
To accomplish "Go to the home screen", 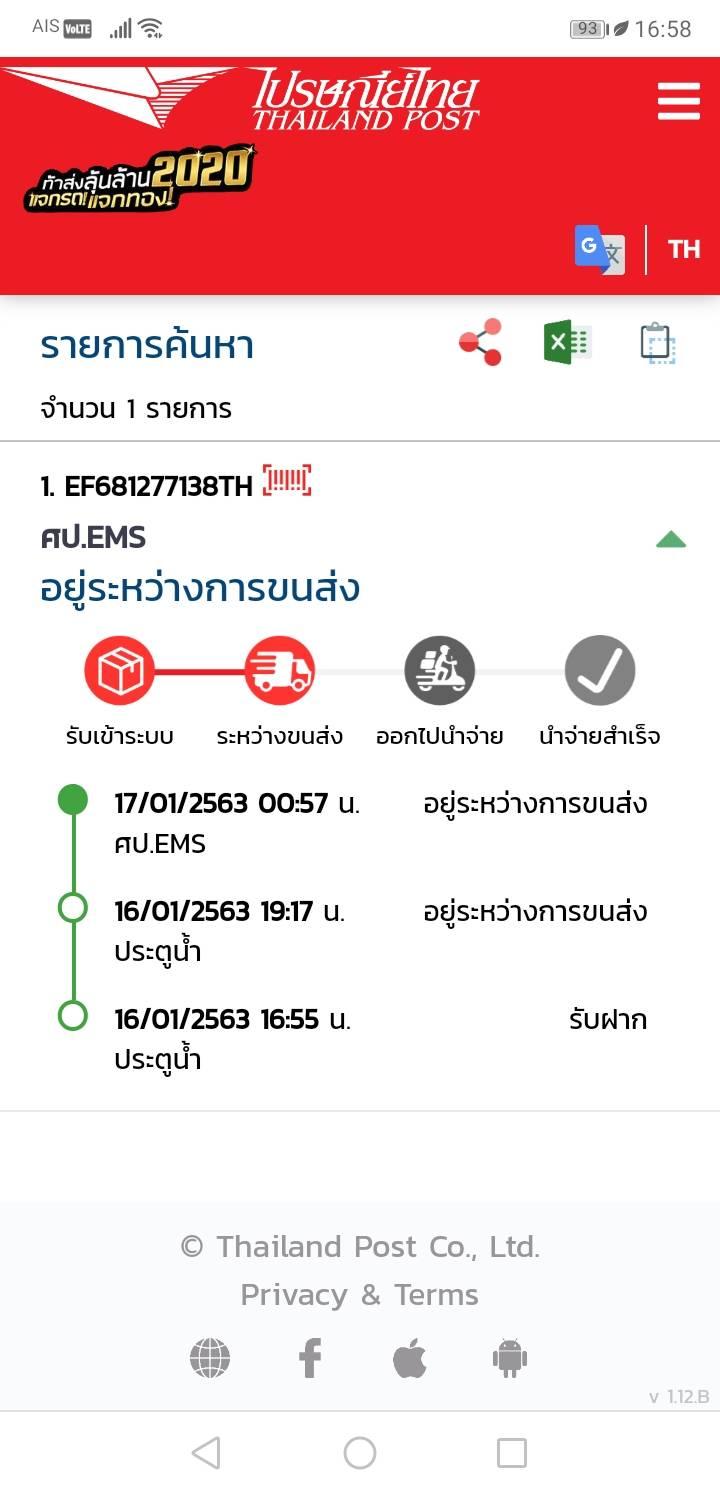I will (x=360, y=1453).
